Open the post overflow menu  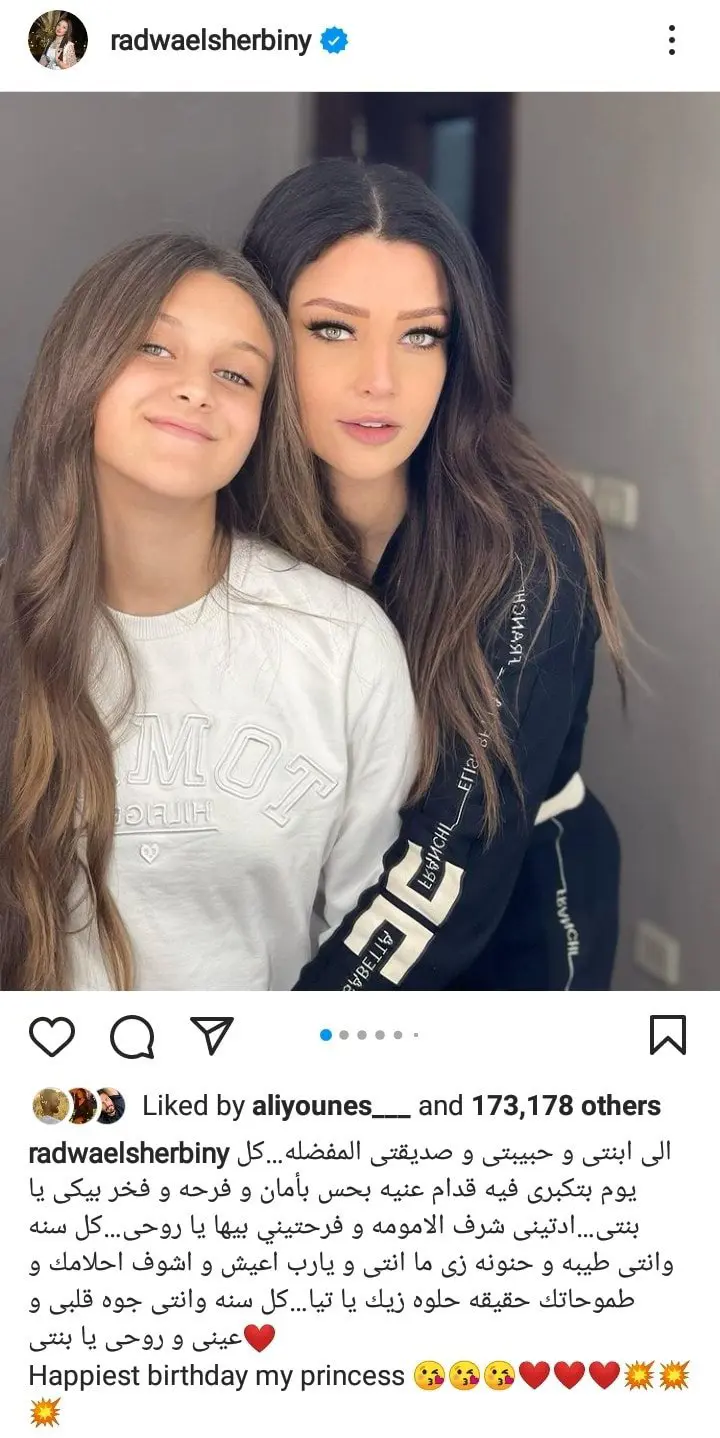coord(671,41)
